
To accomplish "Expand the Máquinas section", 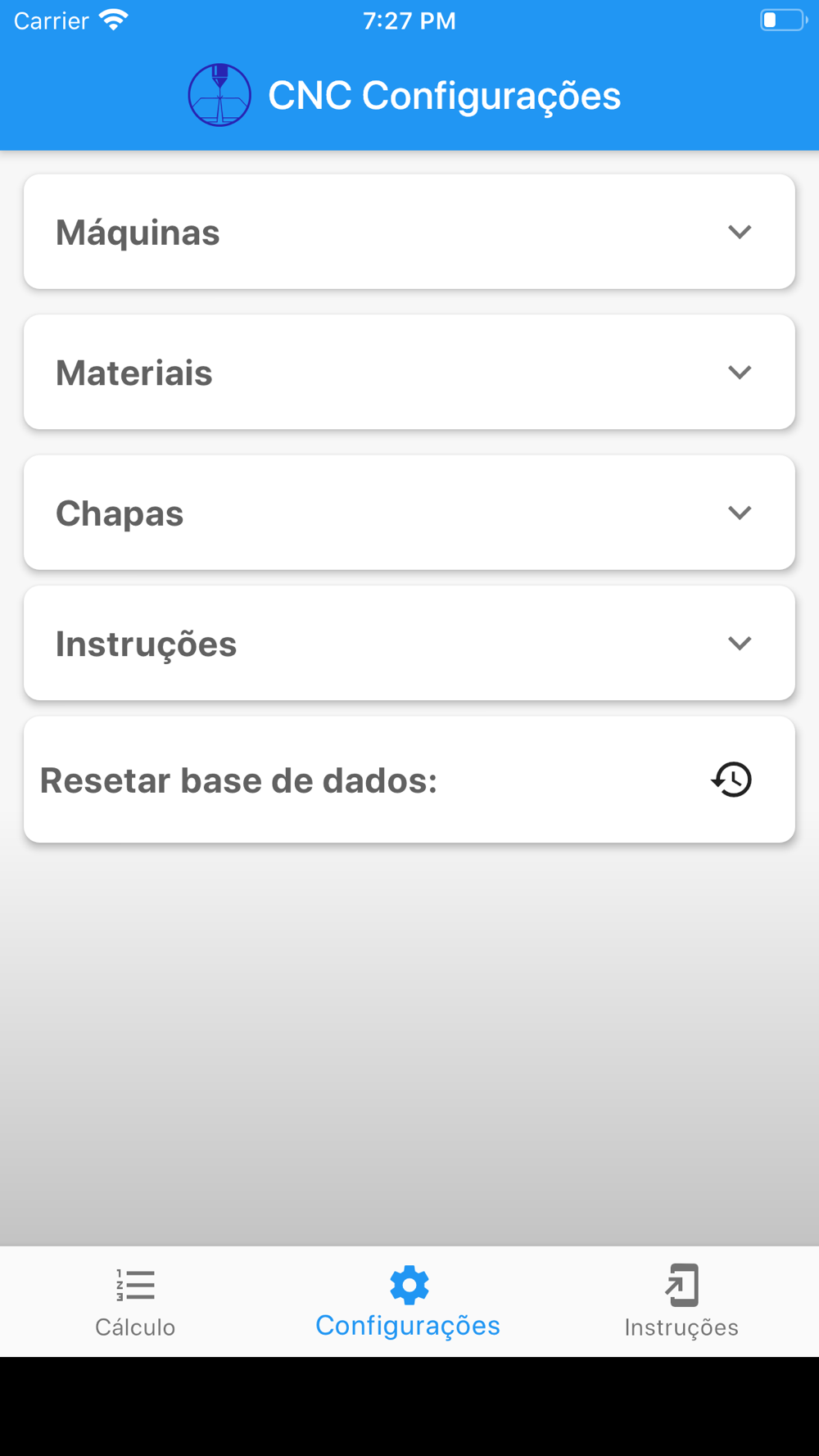I will (409, 232).
